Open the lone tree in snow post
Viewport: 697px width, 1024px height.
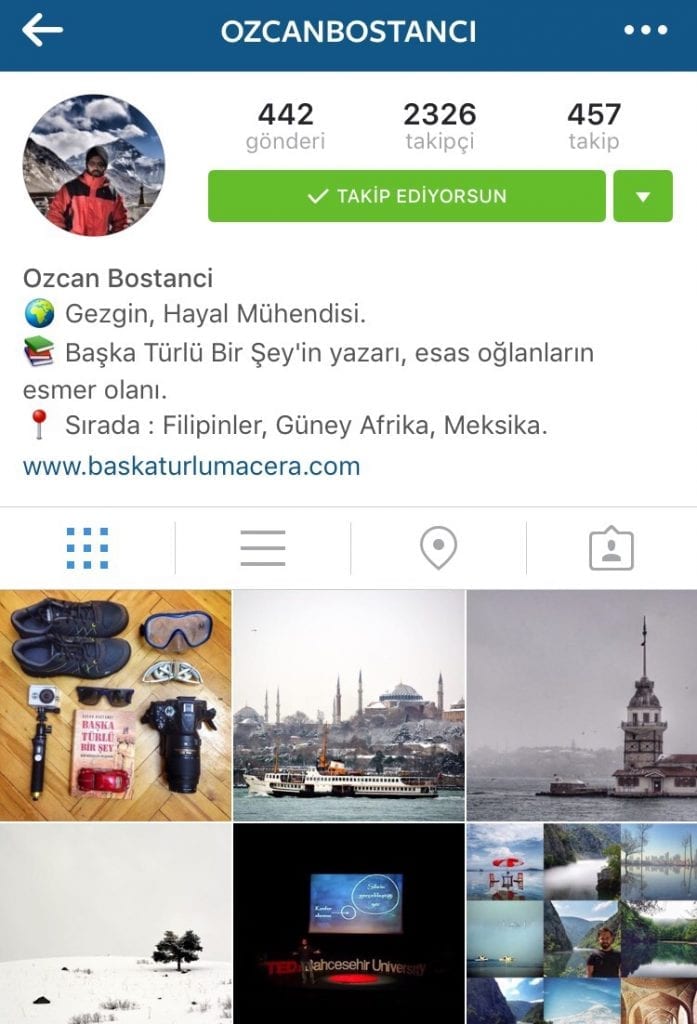(115, 923)
